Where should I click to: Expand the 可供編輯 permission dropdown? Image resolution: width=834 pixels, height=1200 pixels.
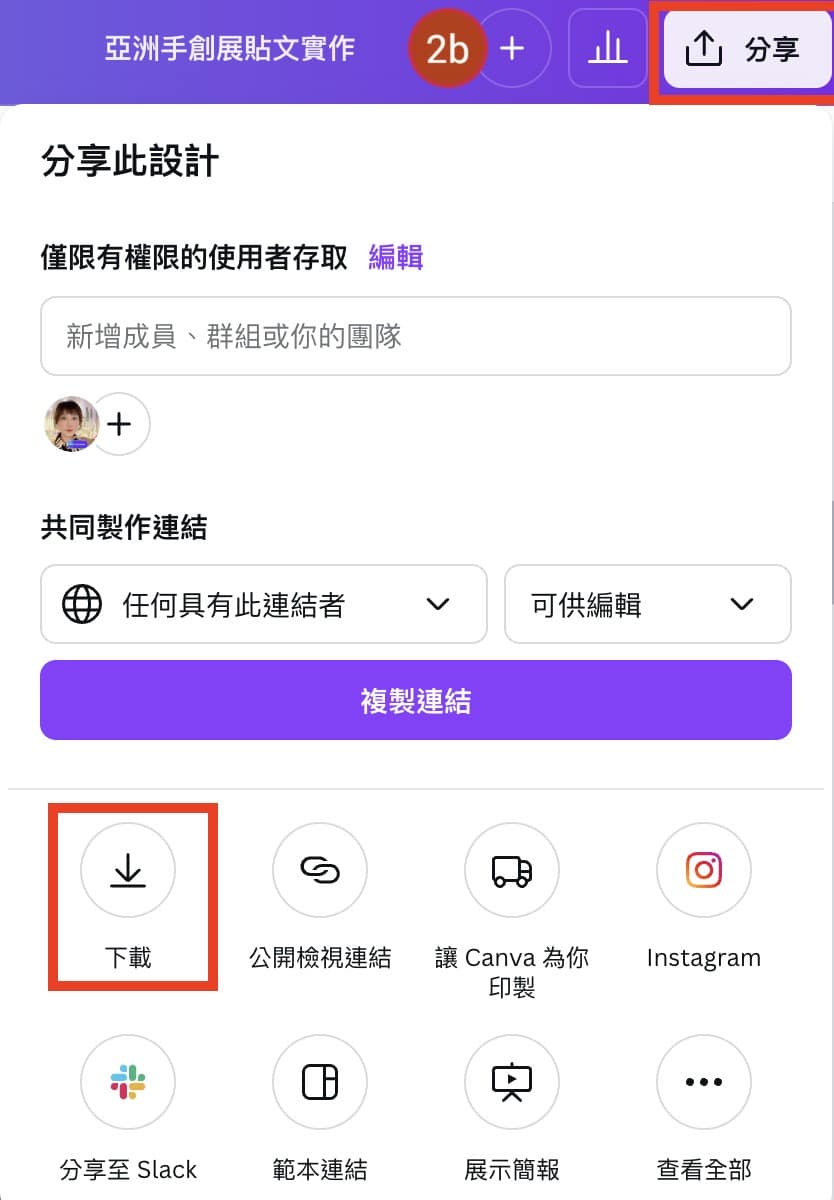pos(647,604)
